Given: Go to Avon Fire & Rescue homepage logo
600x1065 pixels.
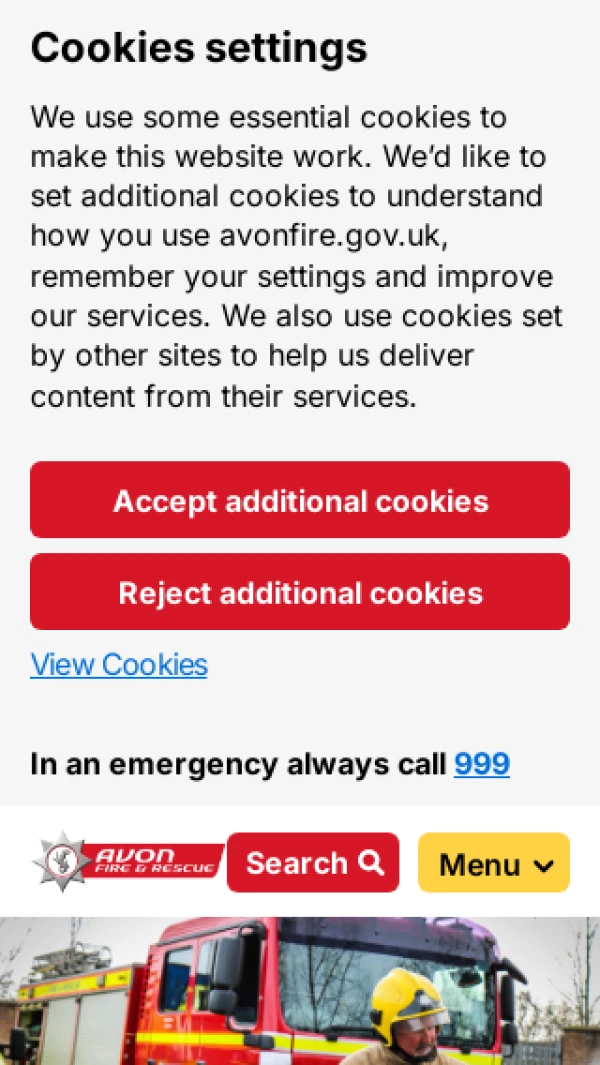Looking at the screenshot, I should 127,860.
